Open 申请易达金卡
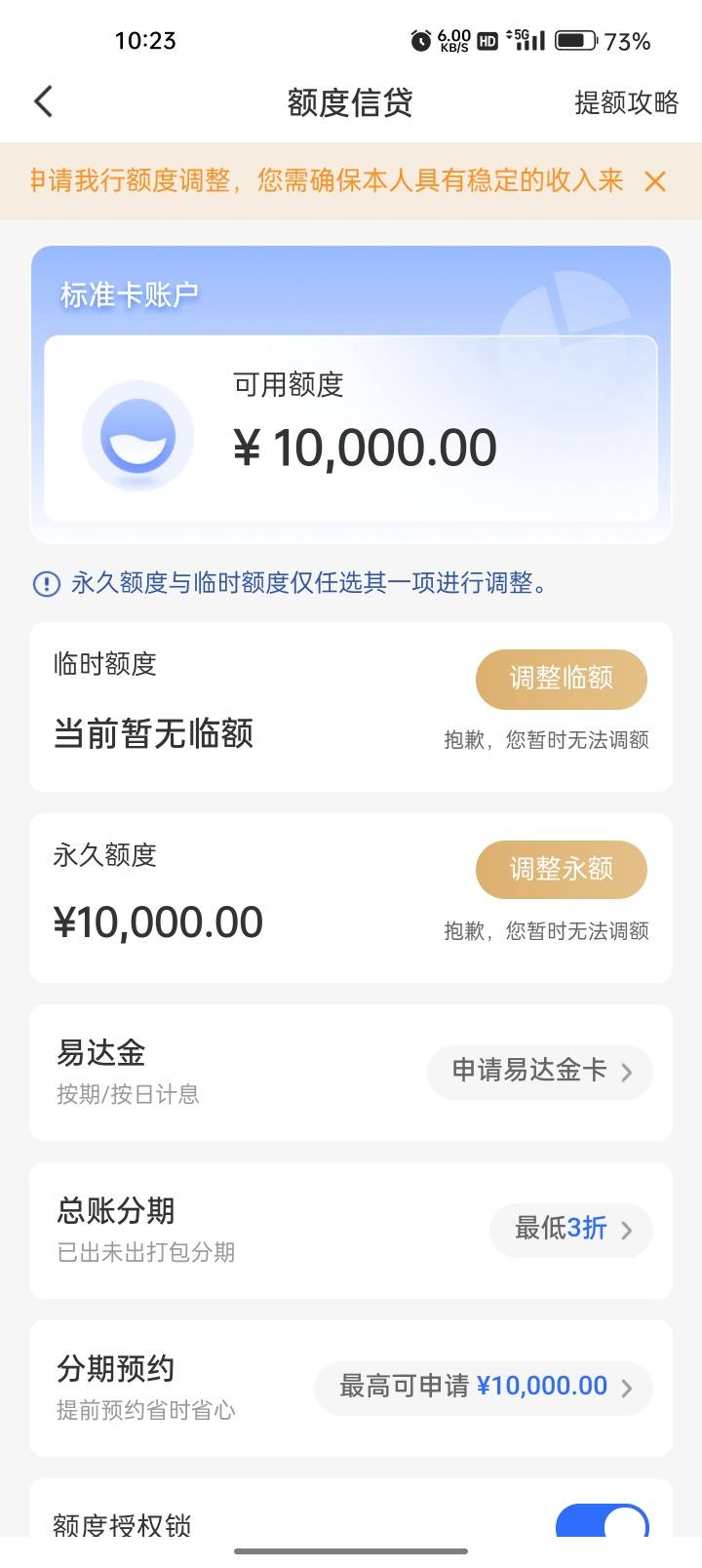Viewport: 702px width, 1568px height. (x=540, y=1072)
